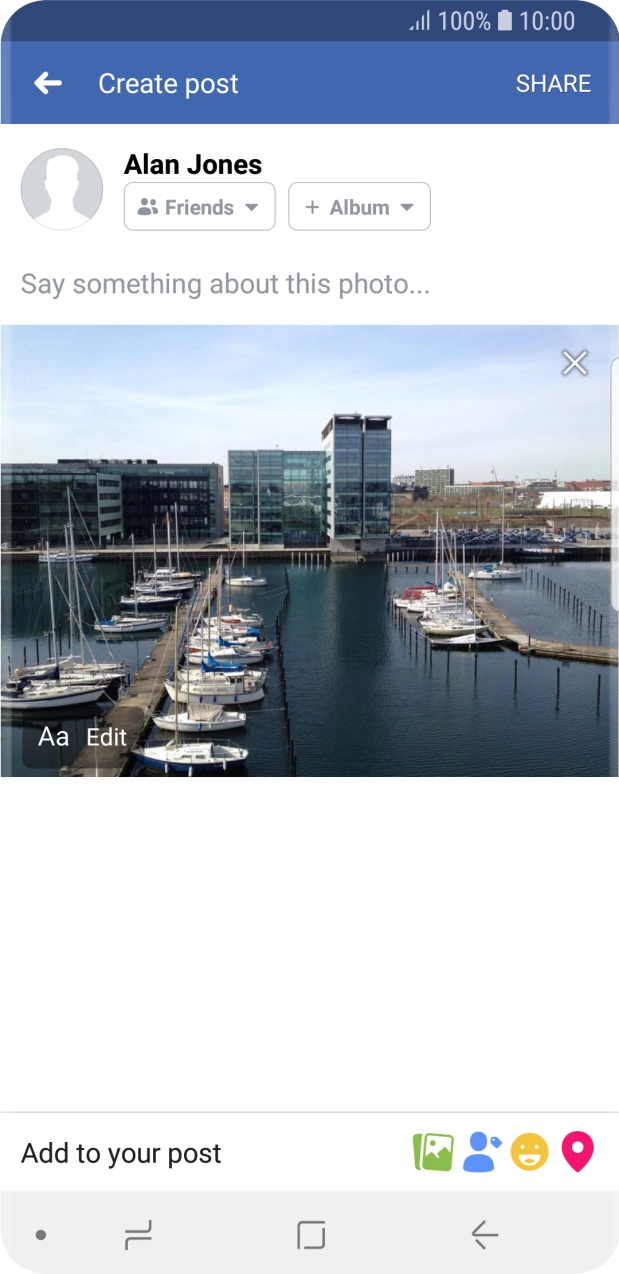Screen dimensions: 619x1274
Task: Tap Alan Jones profile picture
Action: coord(62,189)
